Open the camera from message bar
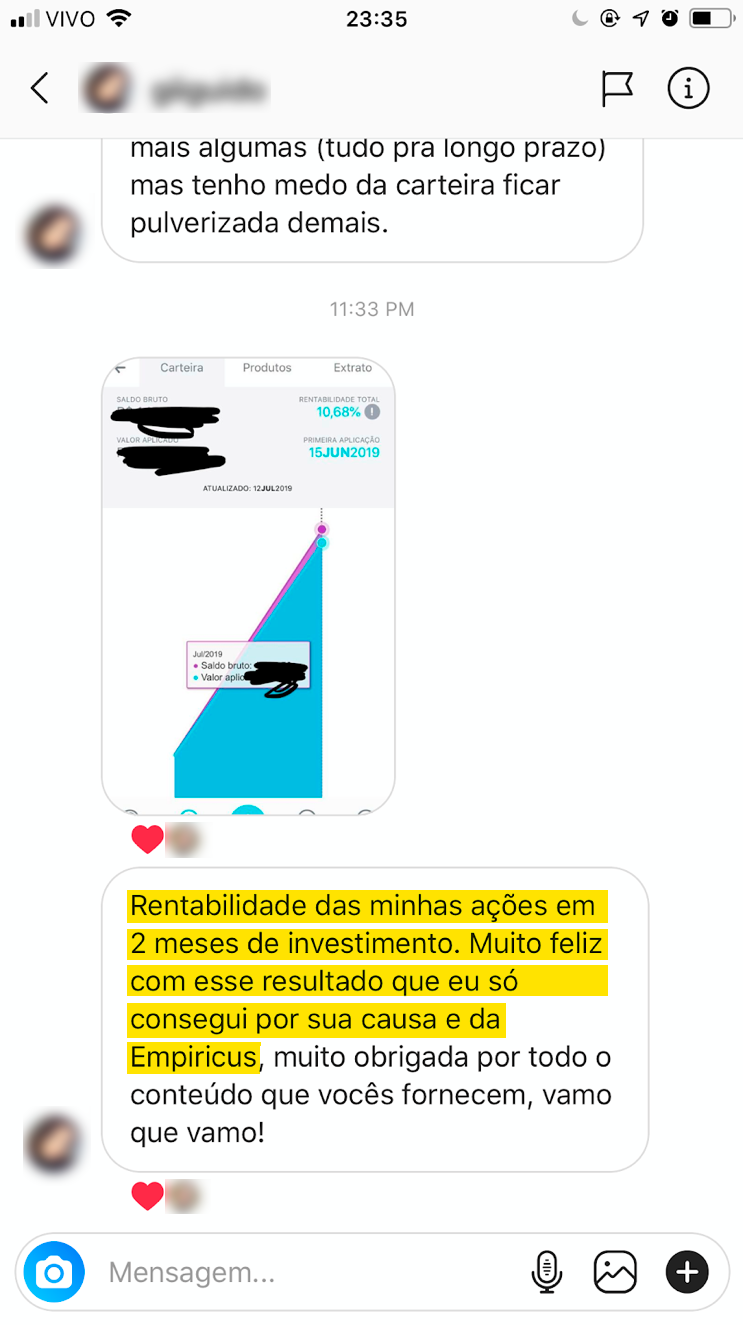The width and height of the screenshot is (743, 1325). click(54, 1272)
